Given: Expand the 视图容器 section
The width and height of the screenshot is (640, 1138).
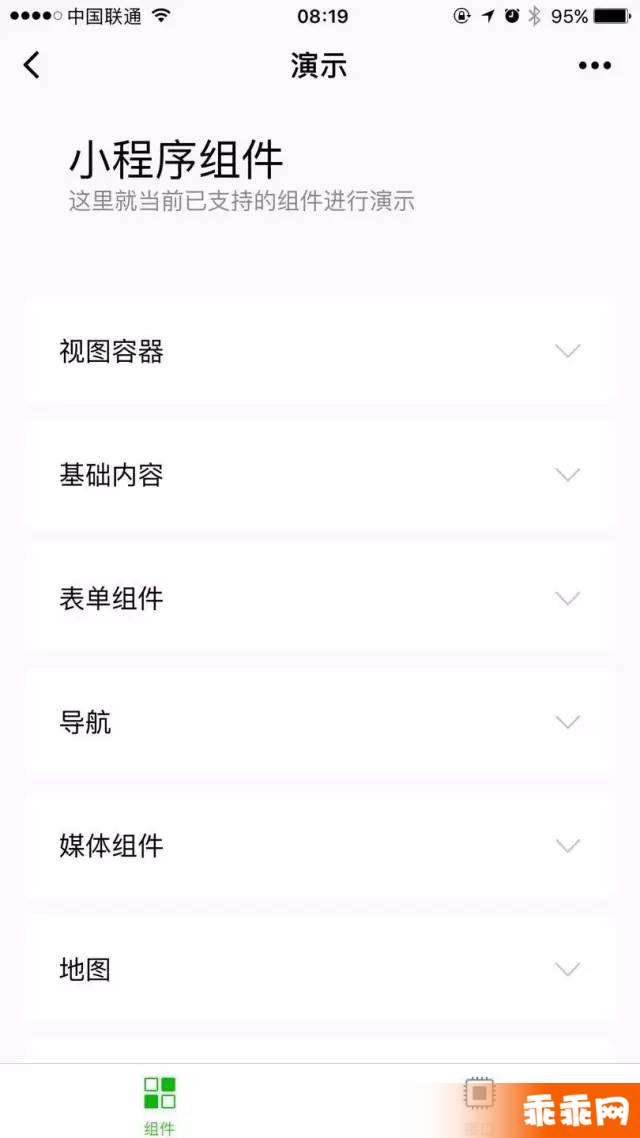Looking at the screenshot, I should (320, 351).
